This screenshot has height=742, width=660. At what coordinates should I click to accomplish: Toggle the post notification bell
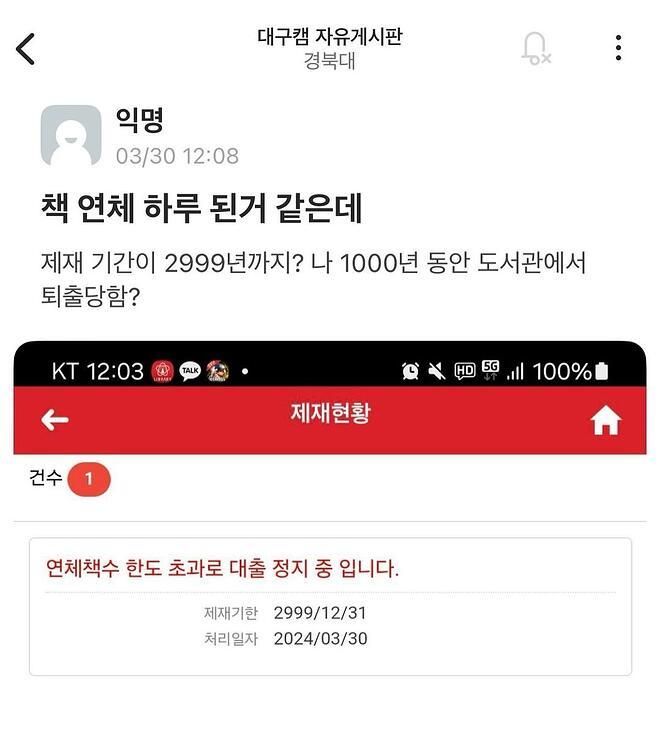[535, 48]
